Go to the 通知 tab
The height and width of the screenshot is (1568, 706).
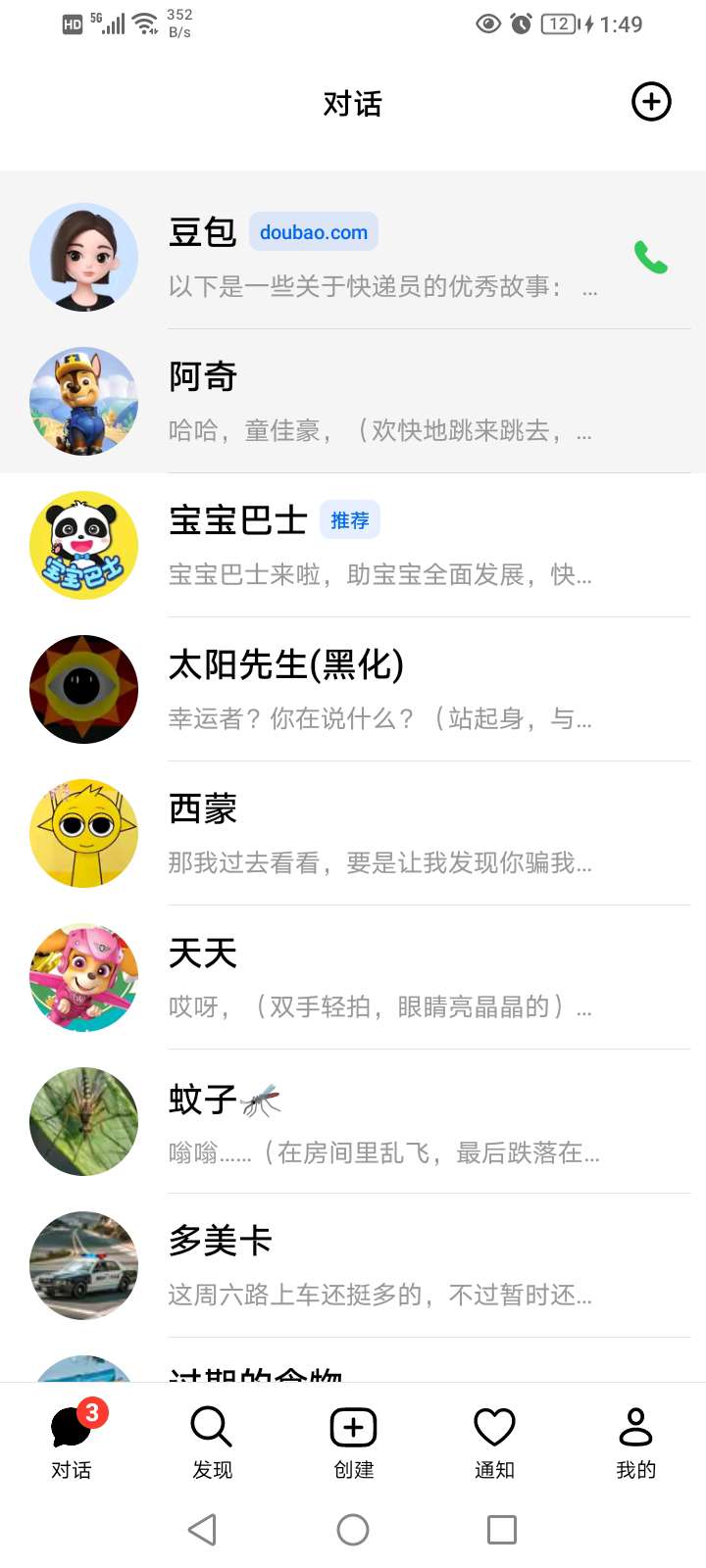click(494, 1441)
